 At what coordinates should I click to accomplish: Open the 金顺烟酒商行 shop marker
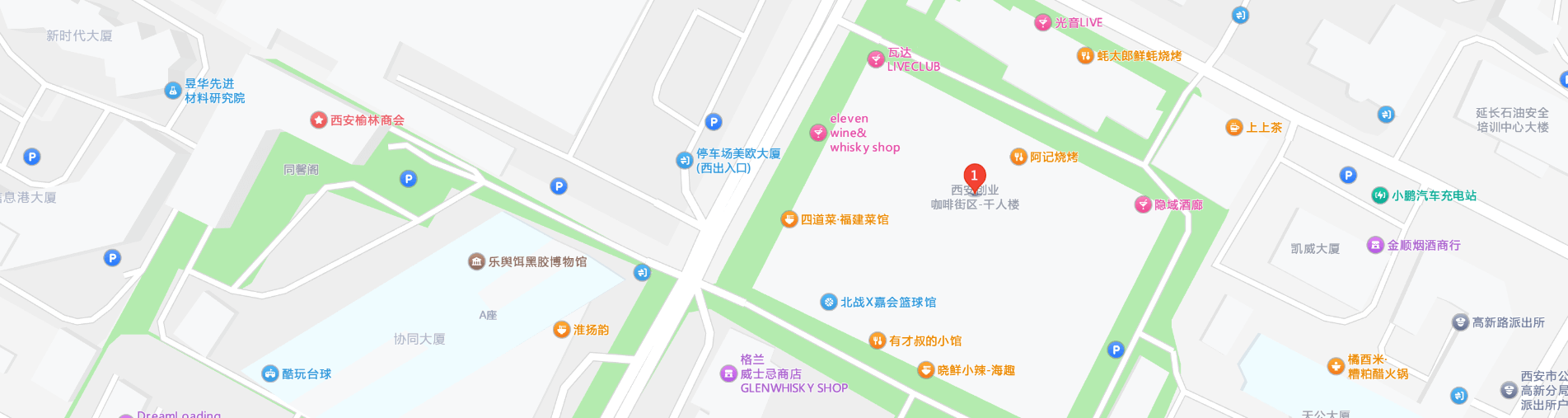pos(1374,245)
